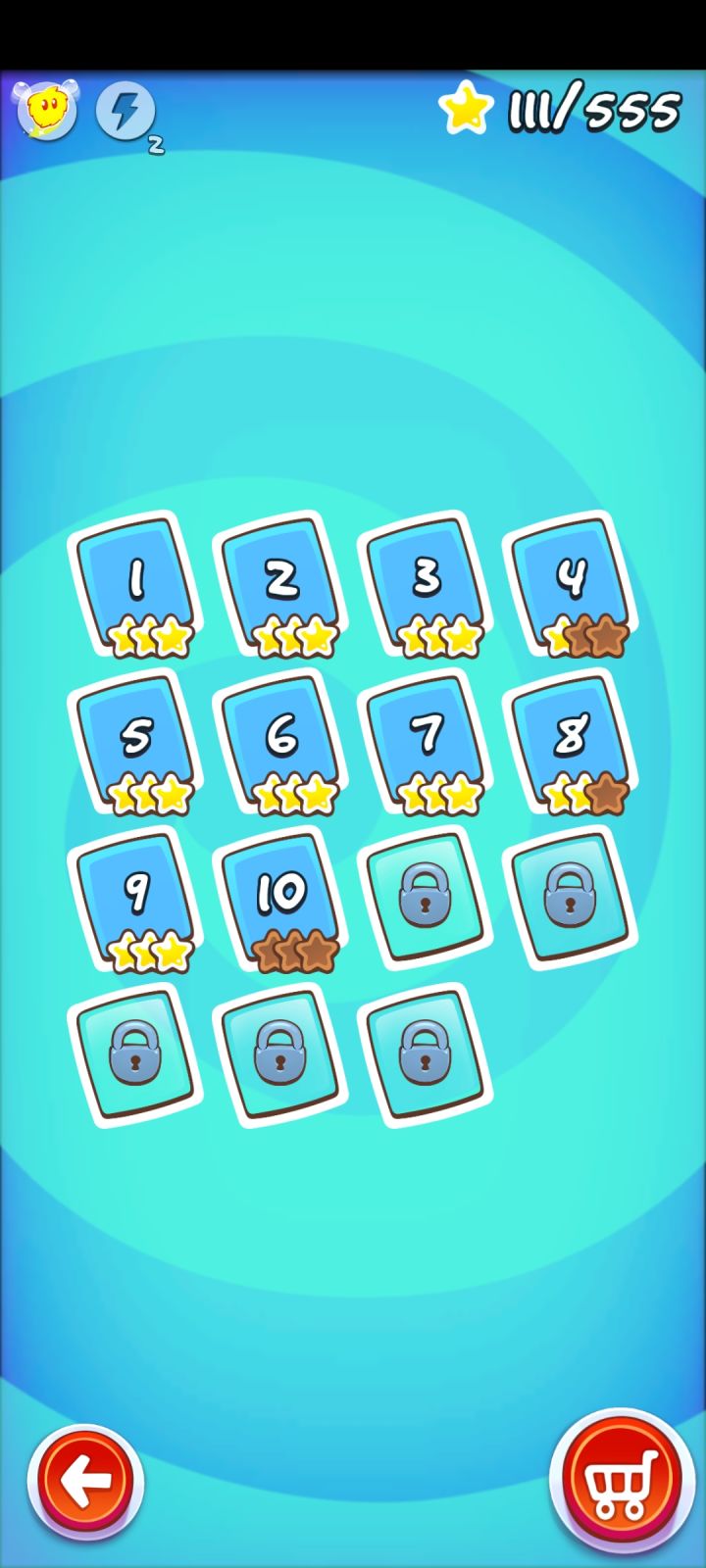Tap the back arrow button

[x=85, y=1480]
